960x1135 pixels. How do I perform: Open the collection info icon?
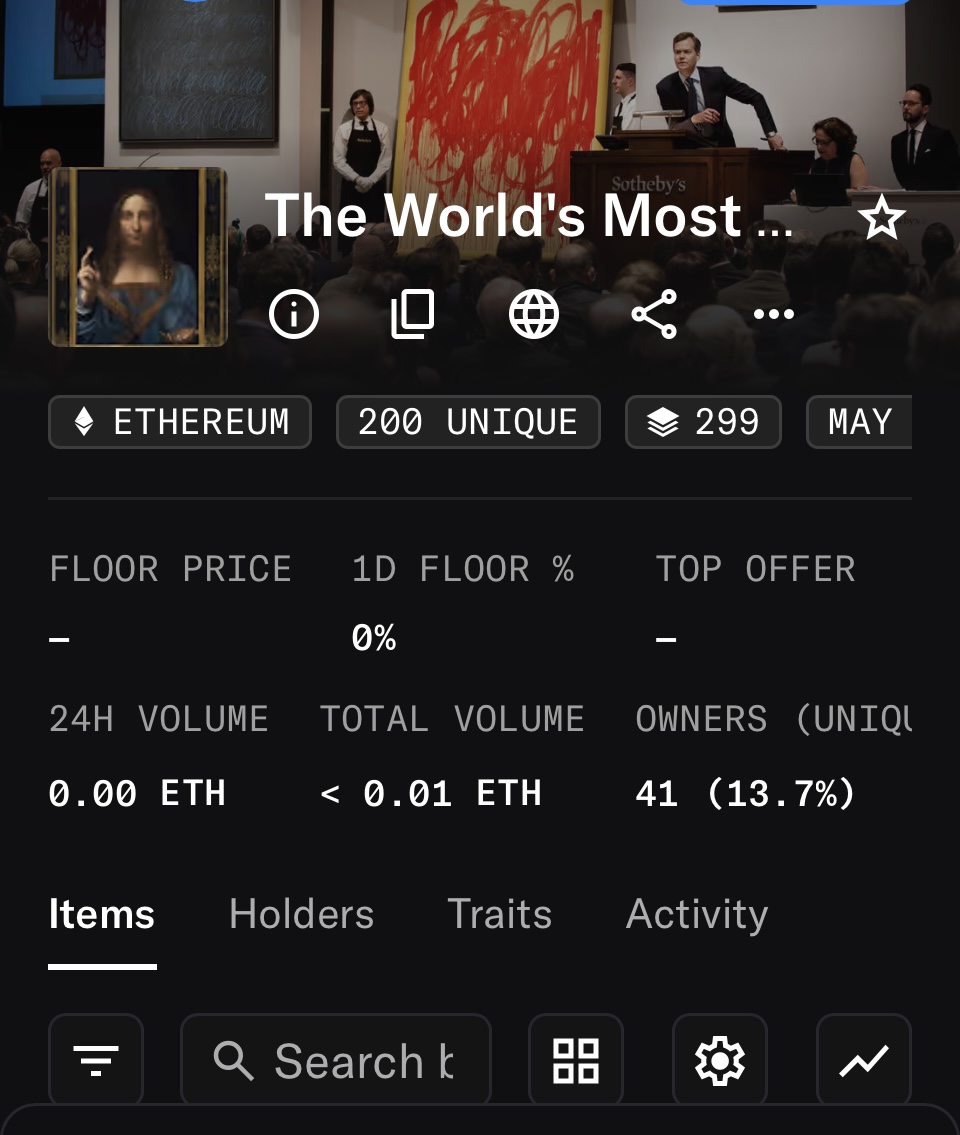(x=294, y=315)
